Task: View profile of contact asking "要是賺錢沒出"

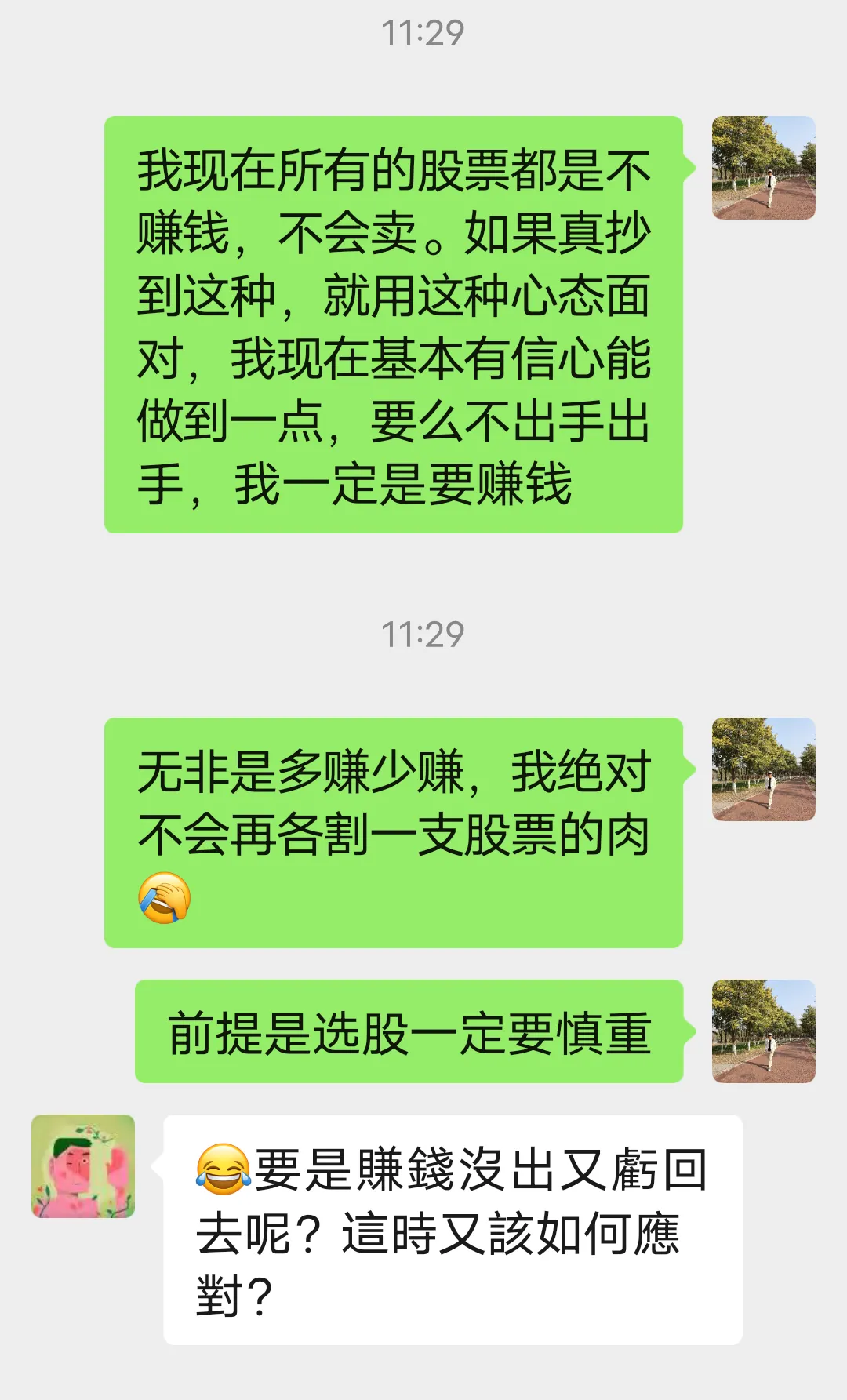Action: coord(83,1166)
